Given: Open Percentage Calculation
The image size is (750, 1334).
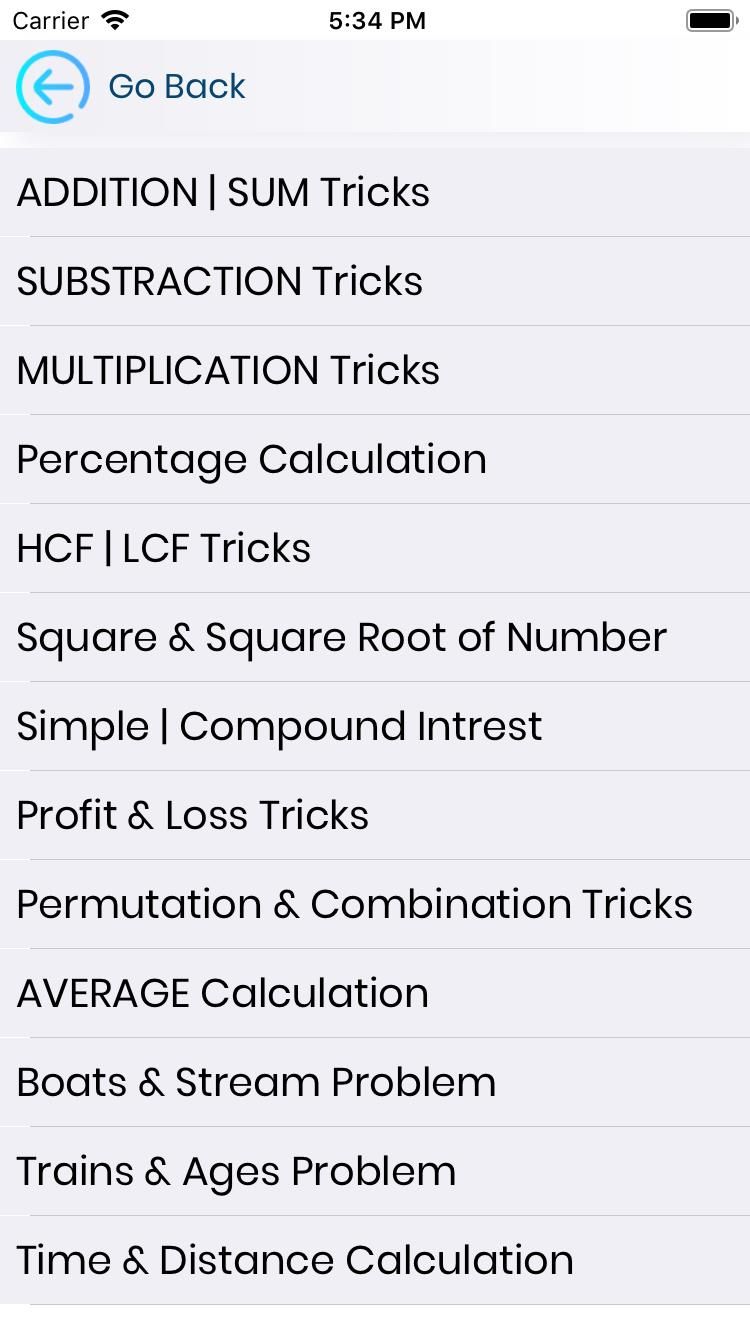Looking at the screenshot, I should [375, 459].
